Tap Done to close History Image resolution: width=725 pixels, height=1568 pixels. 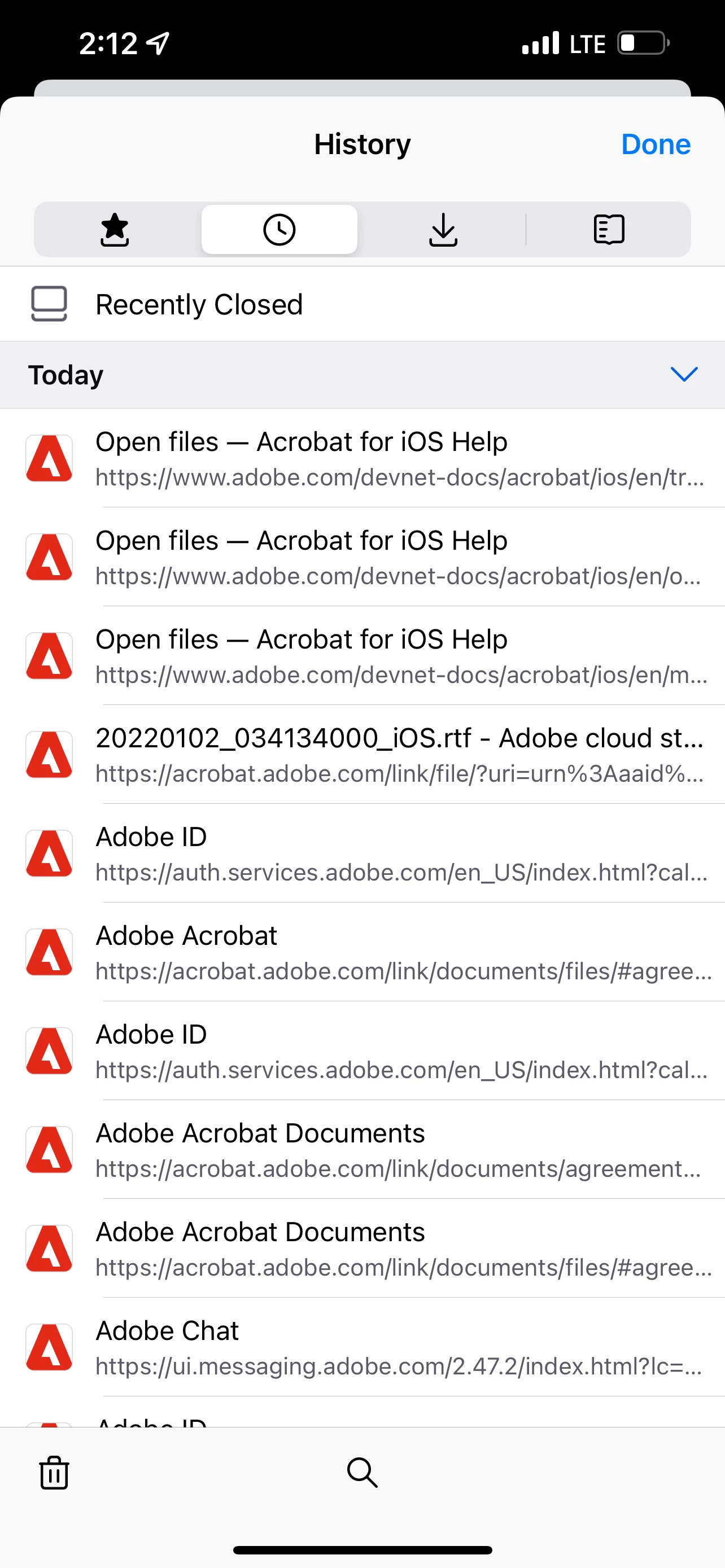655,144
